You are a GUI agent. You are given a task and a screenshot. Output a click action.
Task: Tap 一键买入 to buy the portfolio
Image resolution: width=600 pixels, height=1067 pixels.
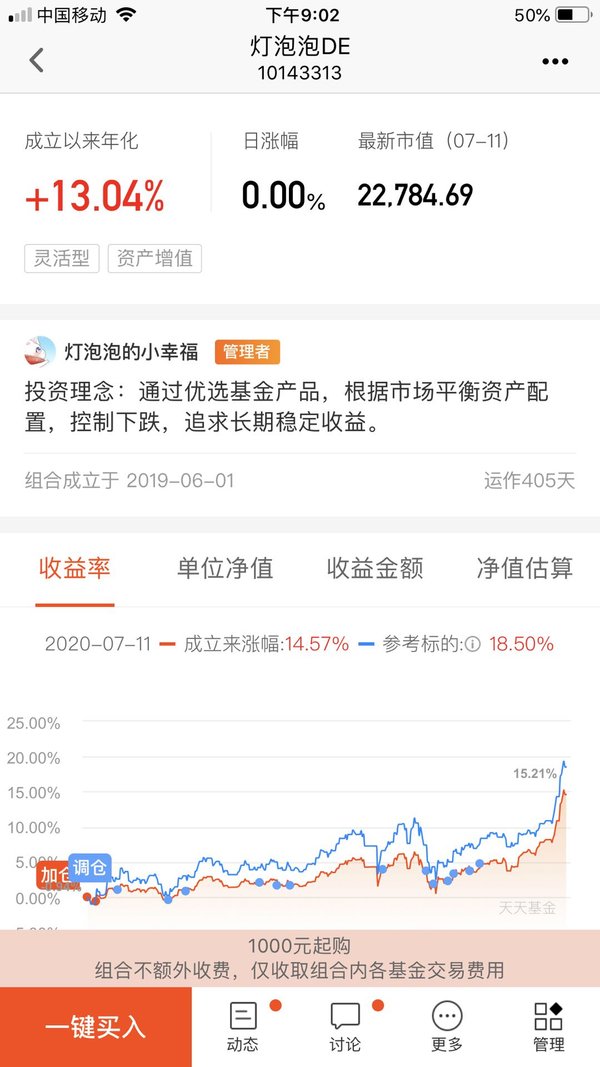[96, 1027]
